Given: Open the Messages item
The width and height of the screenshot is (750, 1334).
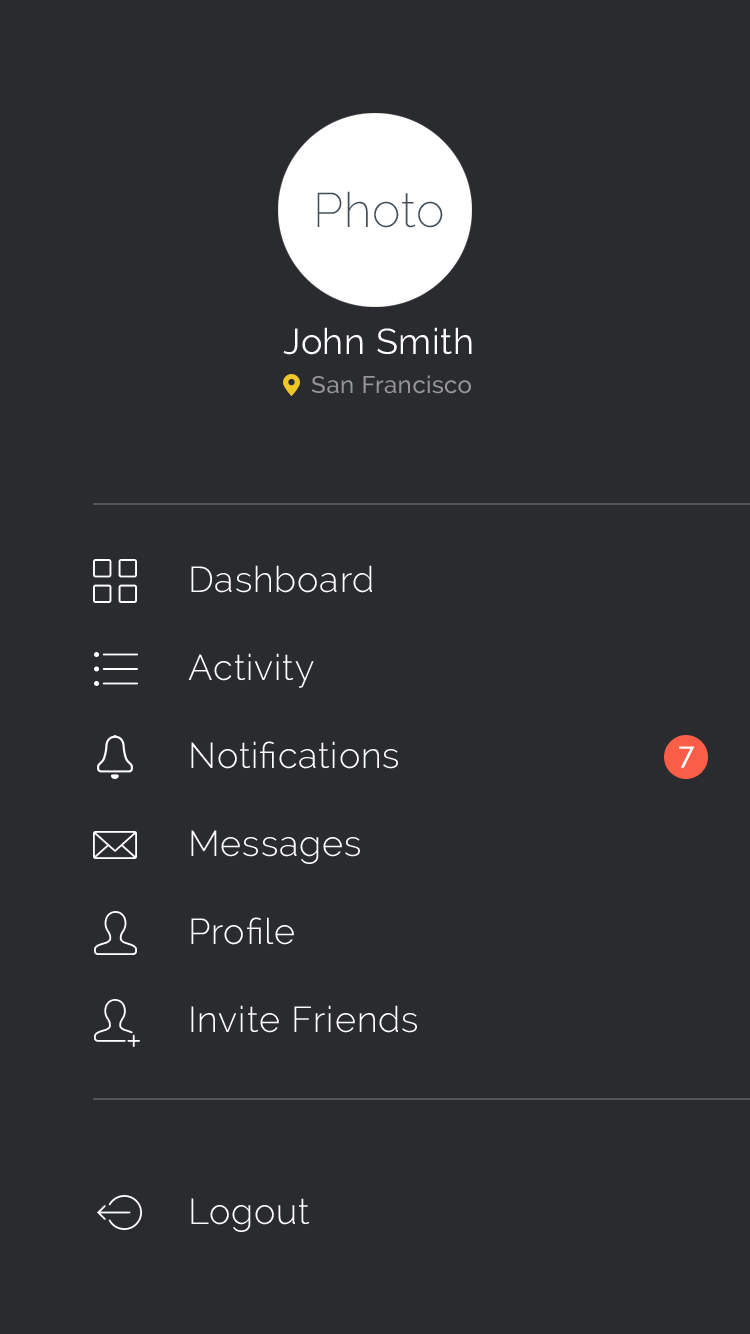Looking at the screenshot, I should click(275, 844).
